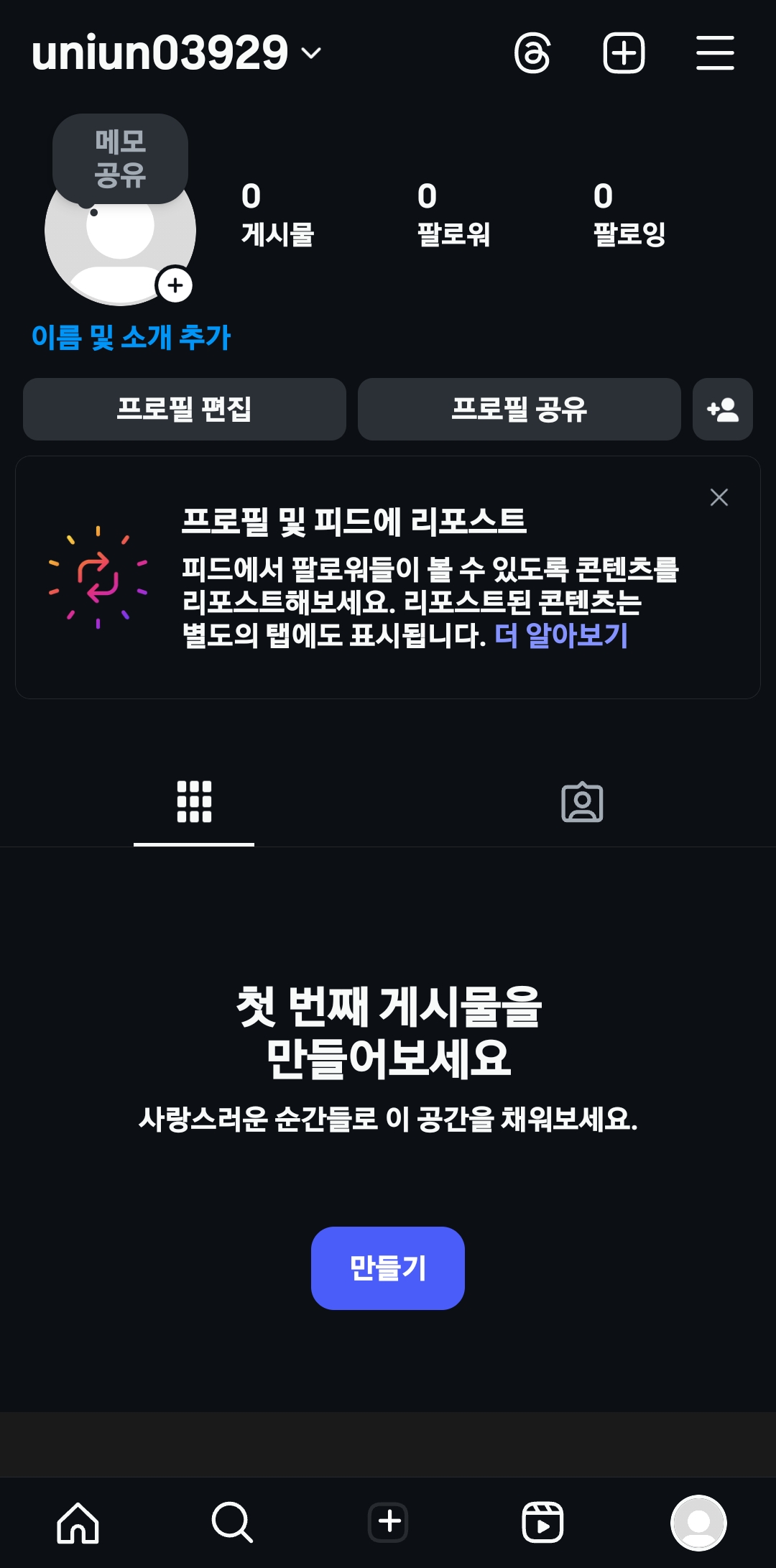View 팔로워 followers list

[x=453, y=215]
